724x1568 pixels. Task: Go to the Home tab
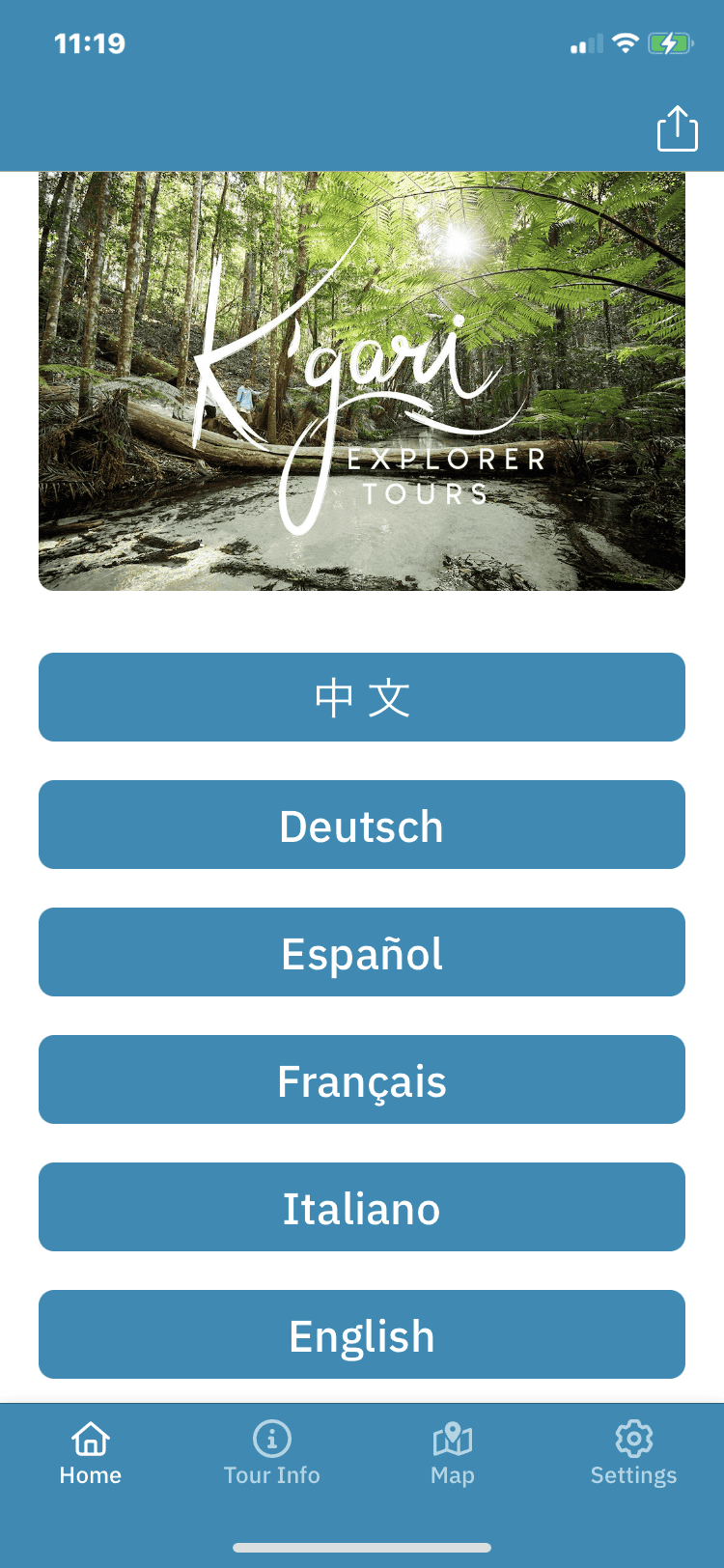click(x=91, y=1453)
